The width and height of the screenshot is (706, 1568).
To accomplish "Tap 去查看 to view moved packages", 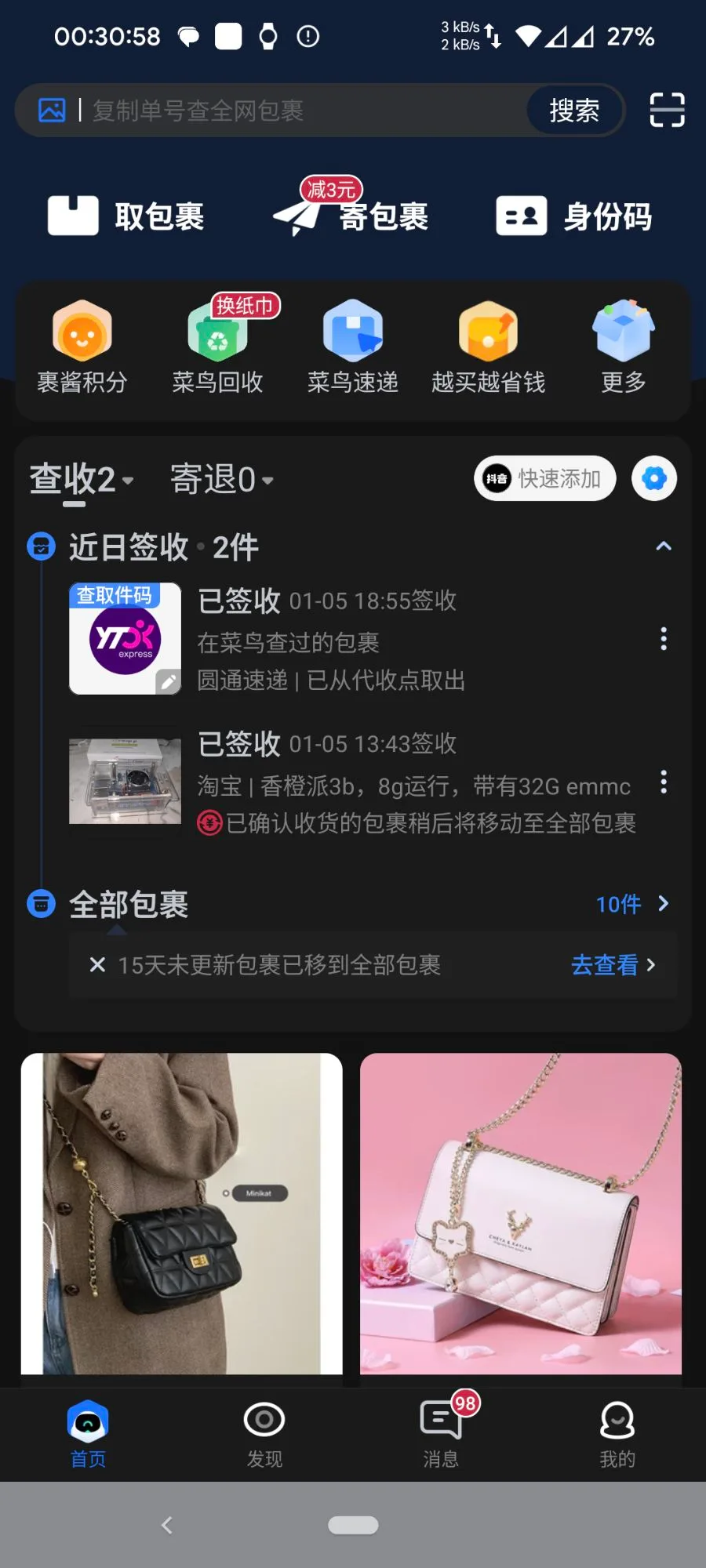I will (608, 965).
